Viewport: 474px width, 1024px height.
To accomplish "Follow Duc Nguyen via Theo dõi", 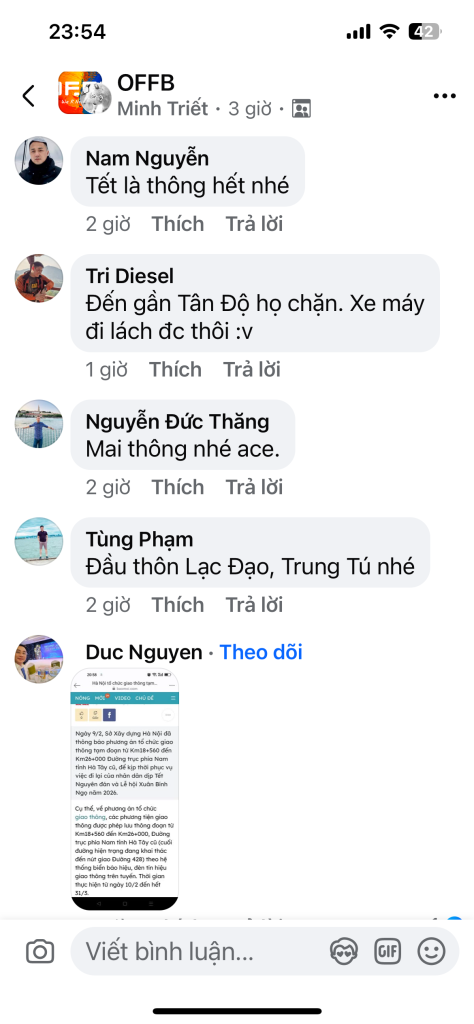I will coord(261,652).
